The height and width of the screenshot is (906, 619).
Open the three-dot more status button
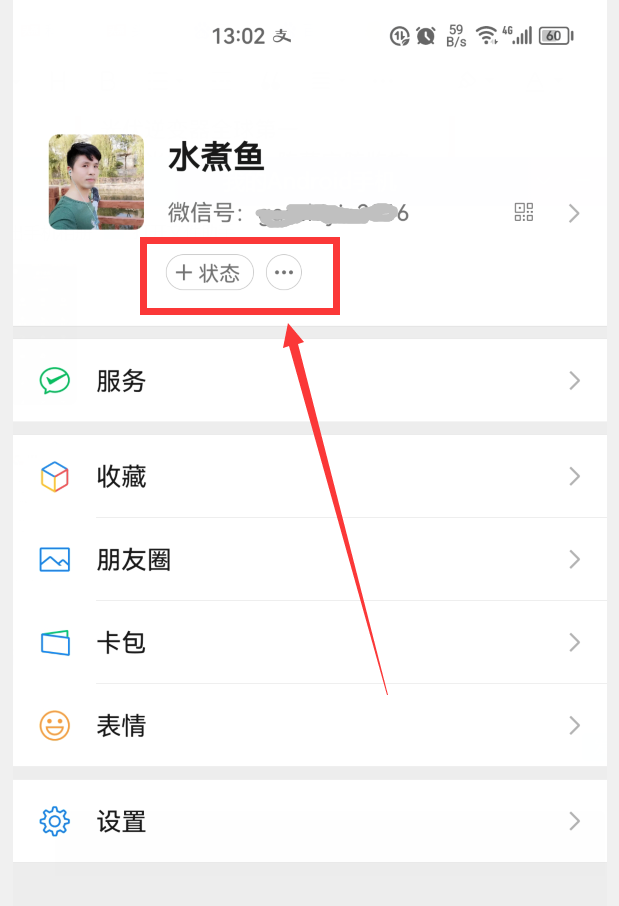coord(284,273)
